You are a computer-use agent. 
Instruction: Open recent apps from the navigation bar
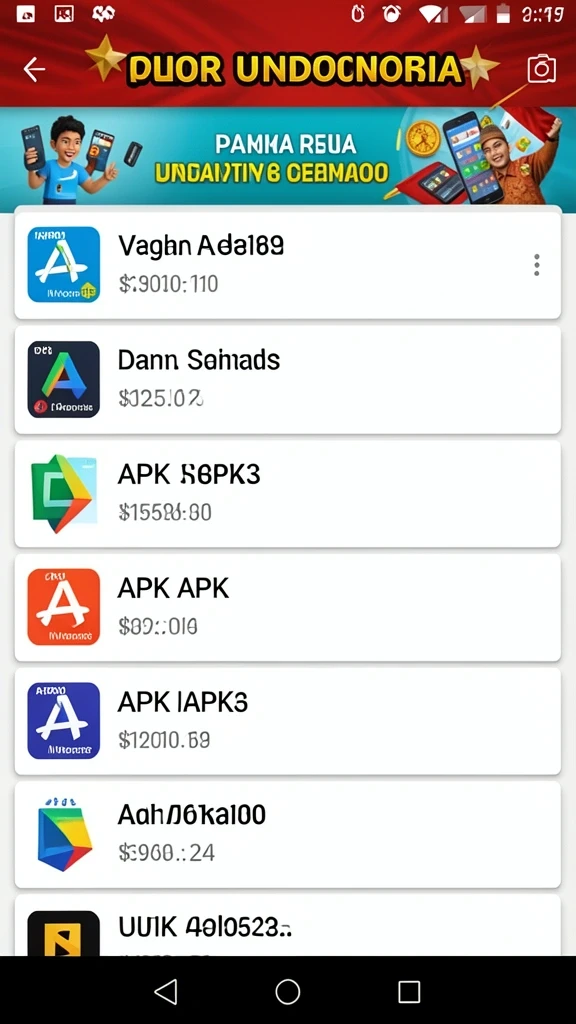[x=409, y=991]
